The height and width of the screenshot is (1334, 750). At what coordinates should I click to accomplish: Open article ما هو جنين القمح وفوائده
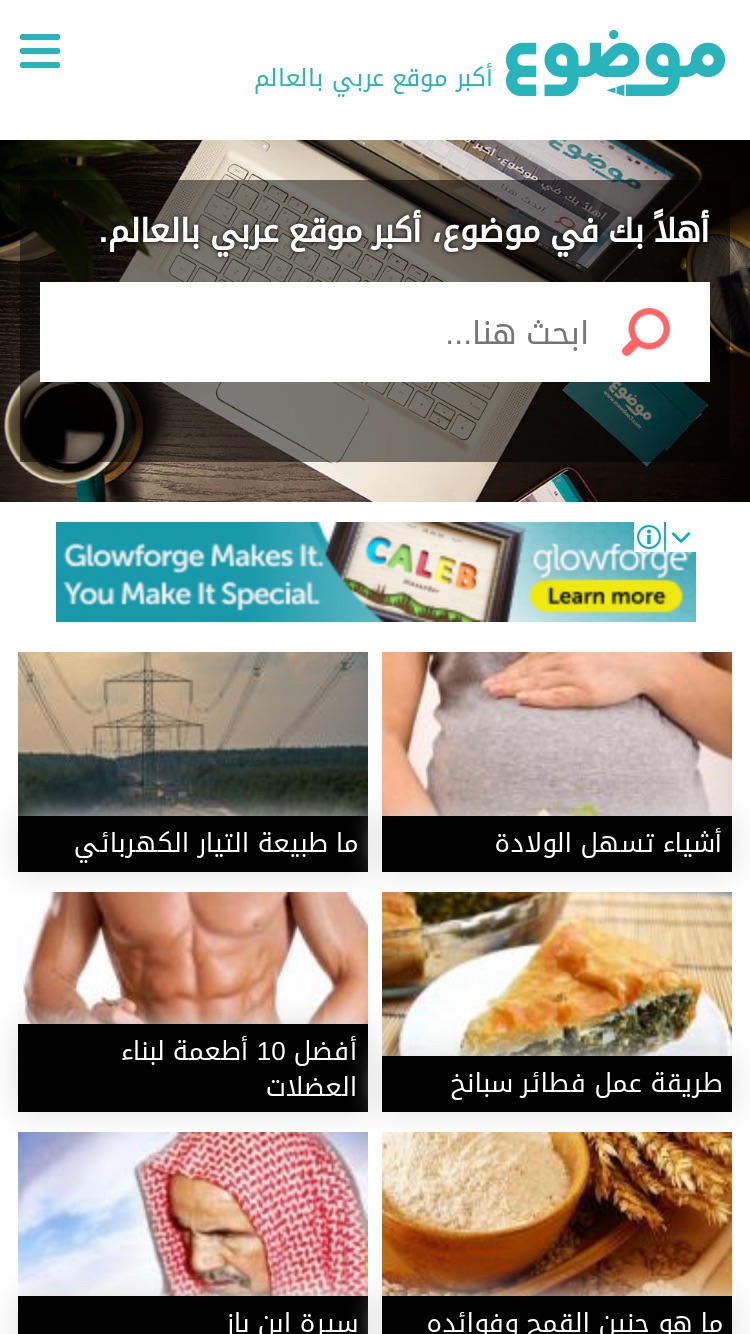pyautogui.click(x=557, y=1233)
